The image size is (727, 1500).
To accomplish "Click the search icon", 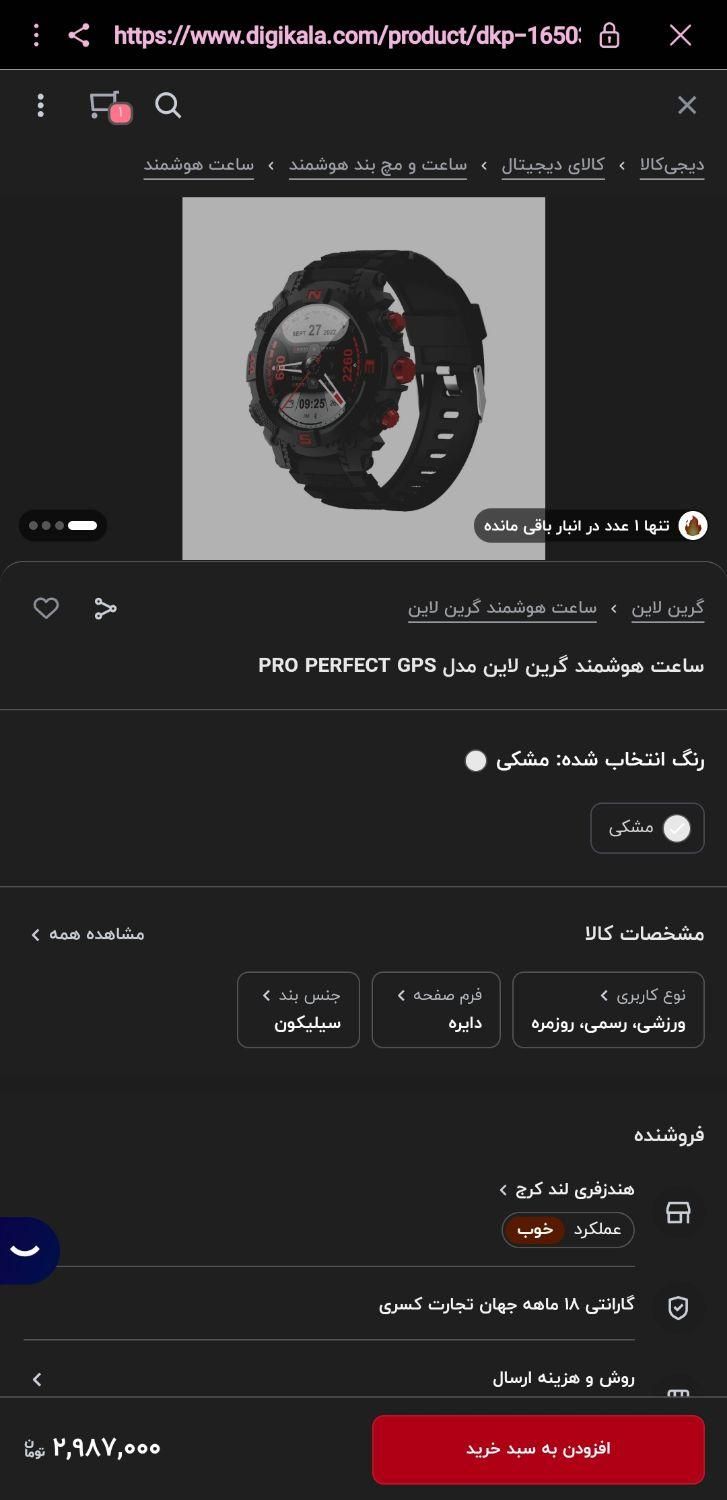I will (x=168, y=105).
